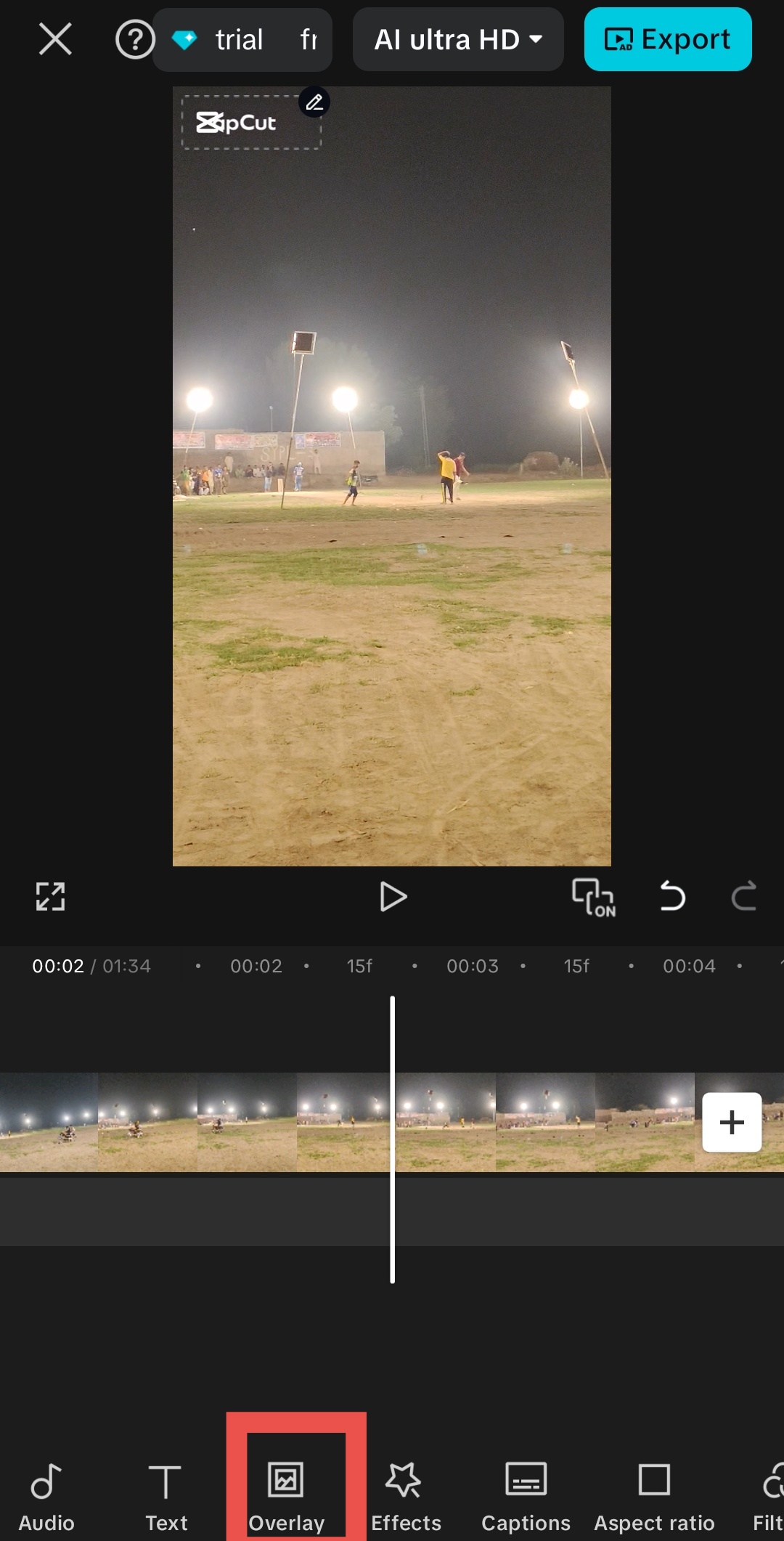Toggle the ON clip linking icon
Screen dimensions: 784x1541
coord(594,898)
